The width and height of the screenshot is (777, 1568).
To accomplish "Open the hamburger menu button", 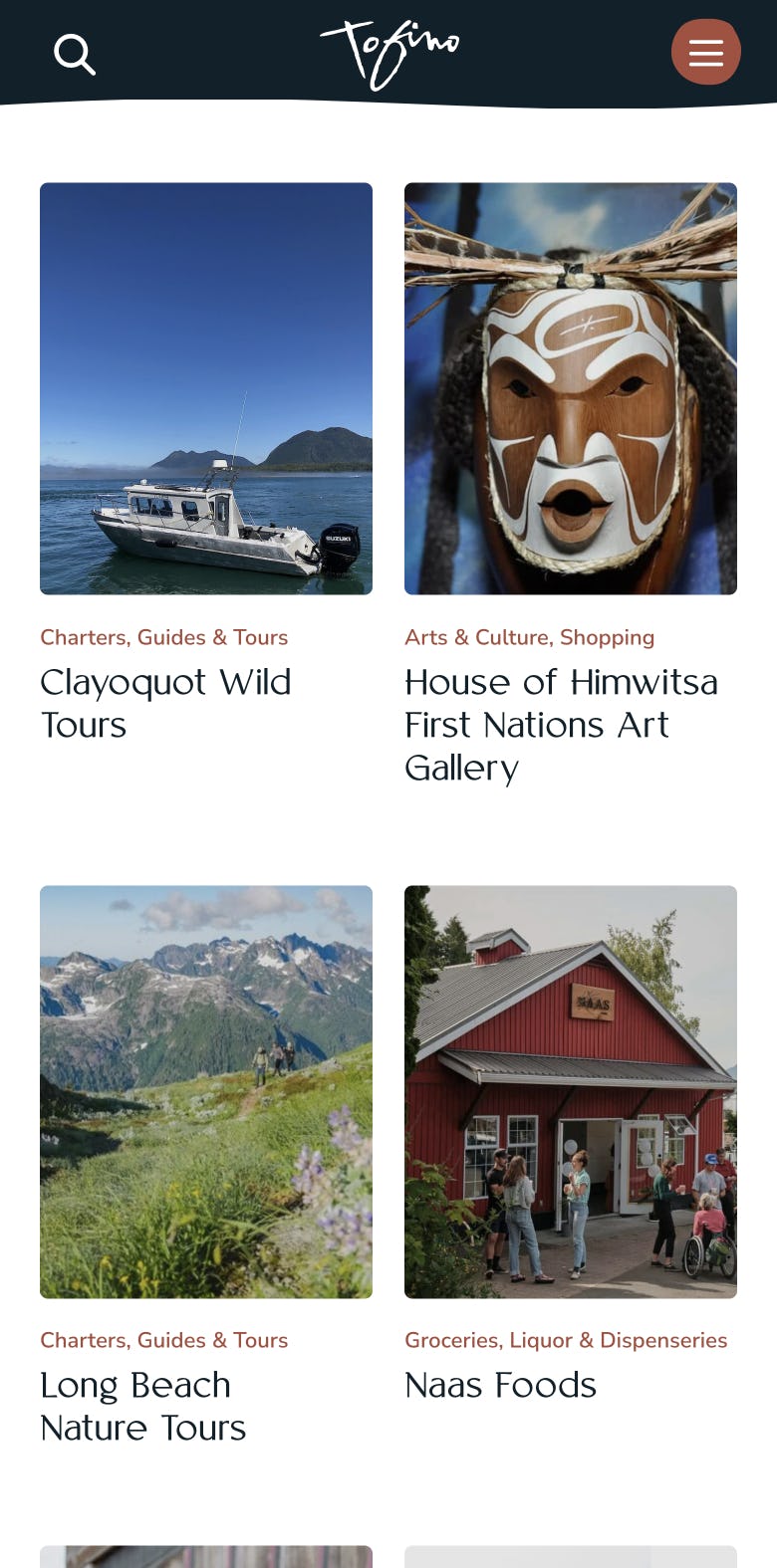I will [705, 52].
